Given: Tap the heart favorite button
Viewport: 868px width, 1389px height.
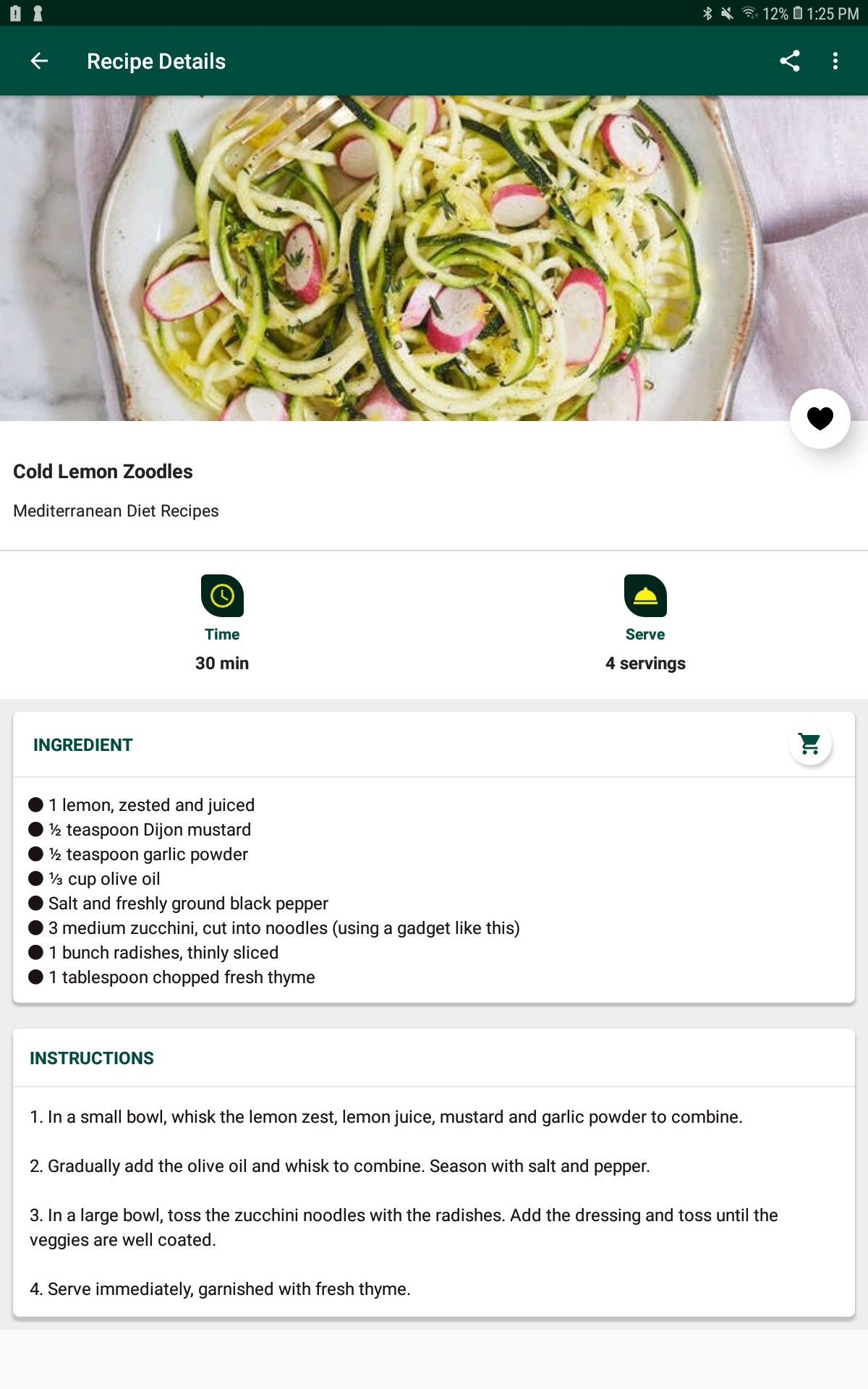Looking at the screenshot, I should coord(820,419).
